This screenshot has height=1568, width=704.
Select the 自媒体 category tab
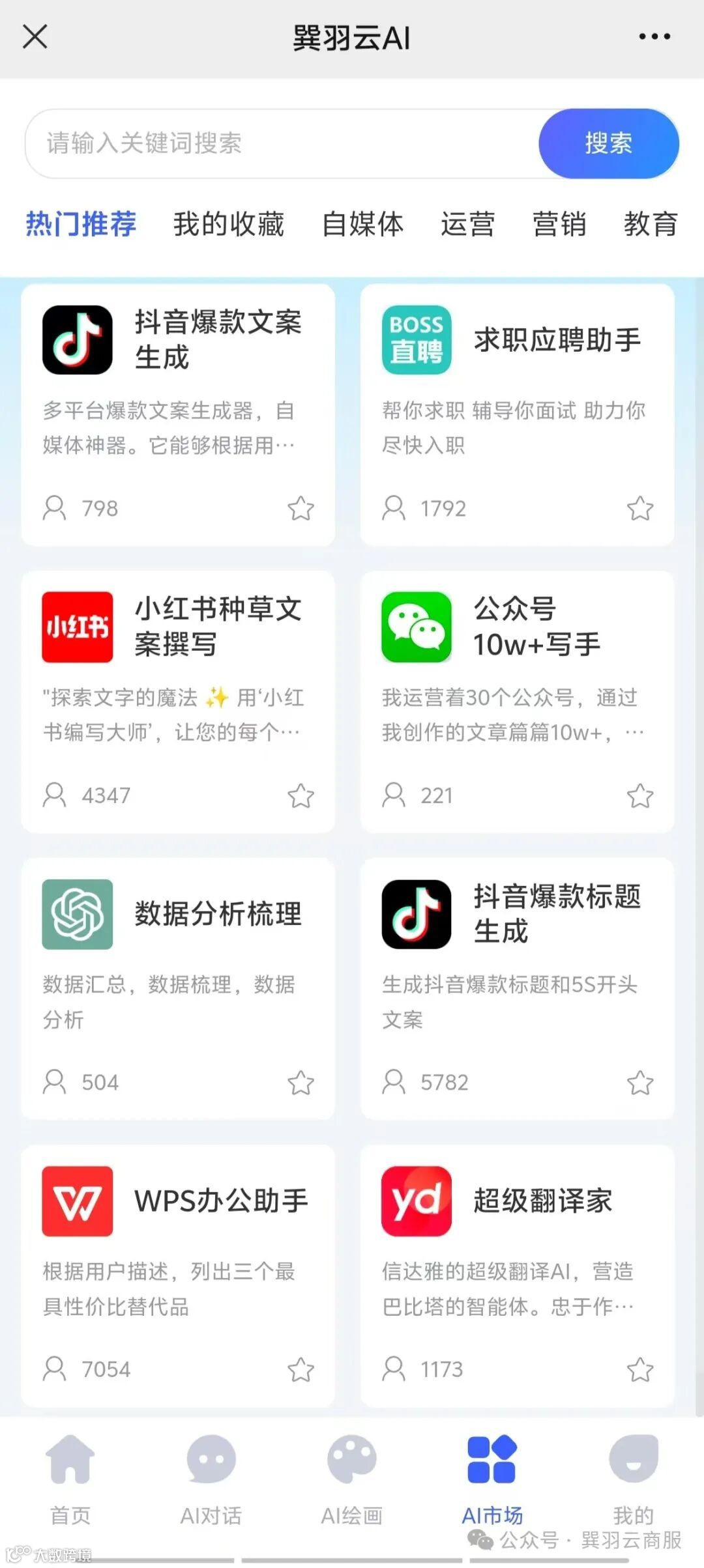click(363, 223)
